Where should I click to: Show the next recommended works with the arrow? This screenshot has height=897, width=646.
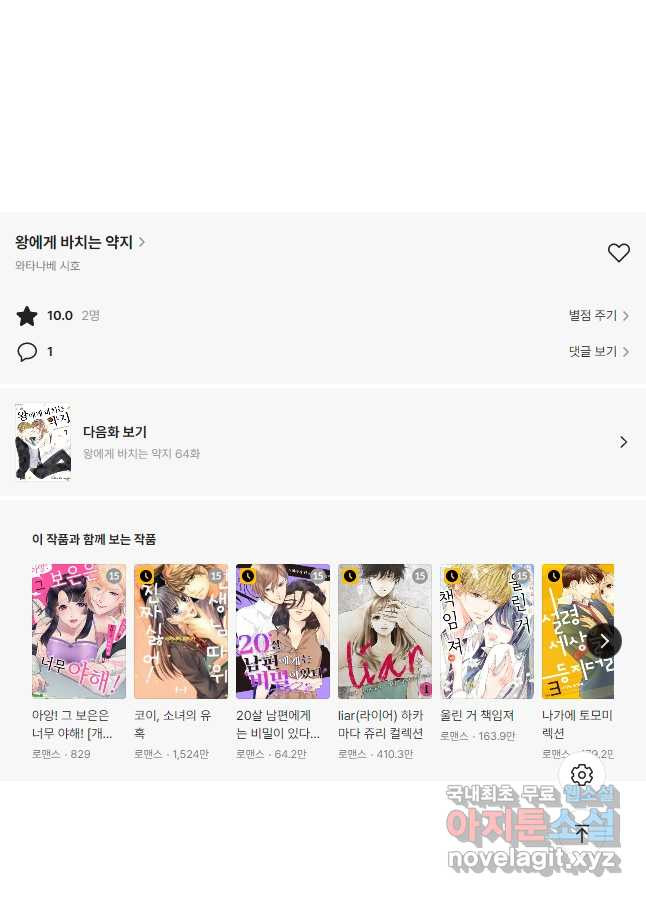[x=604, y=641]
